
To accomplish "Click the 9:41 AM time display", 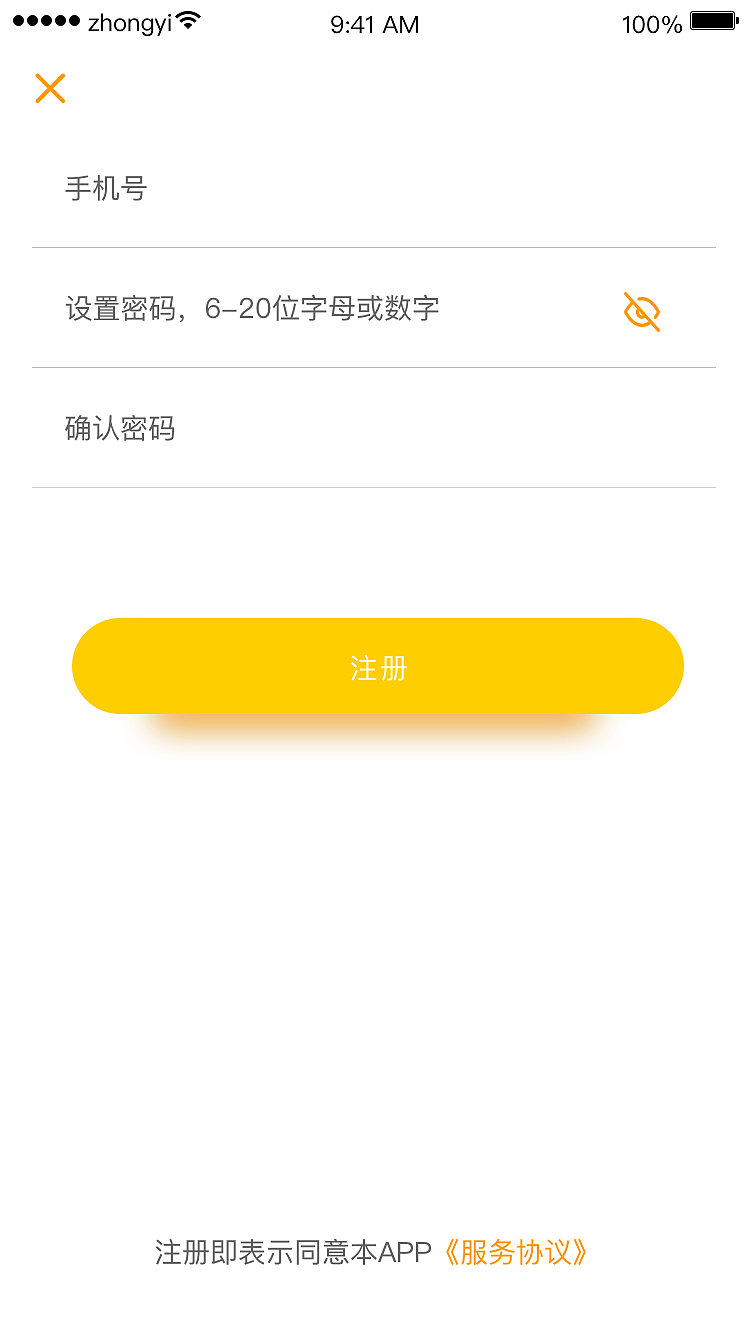I will [x=375, y=24].
